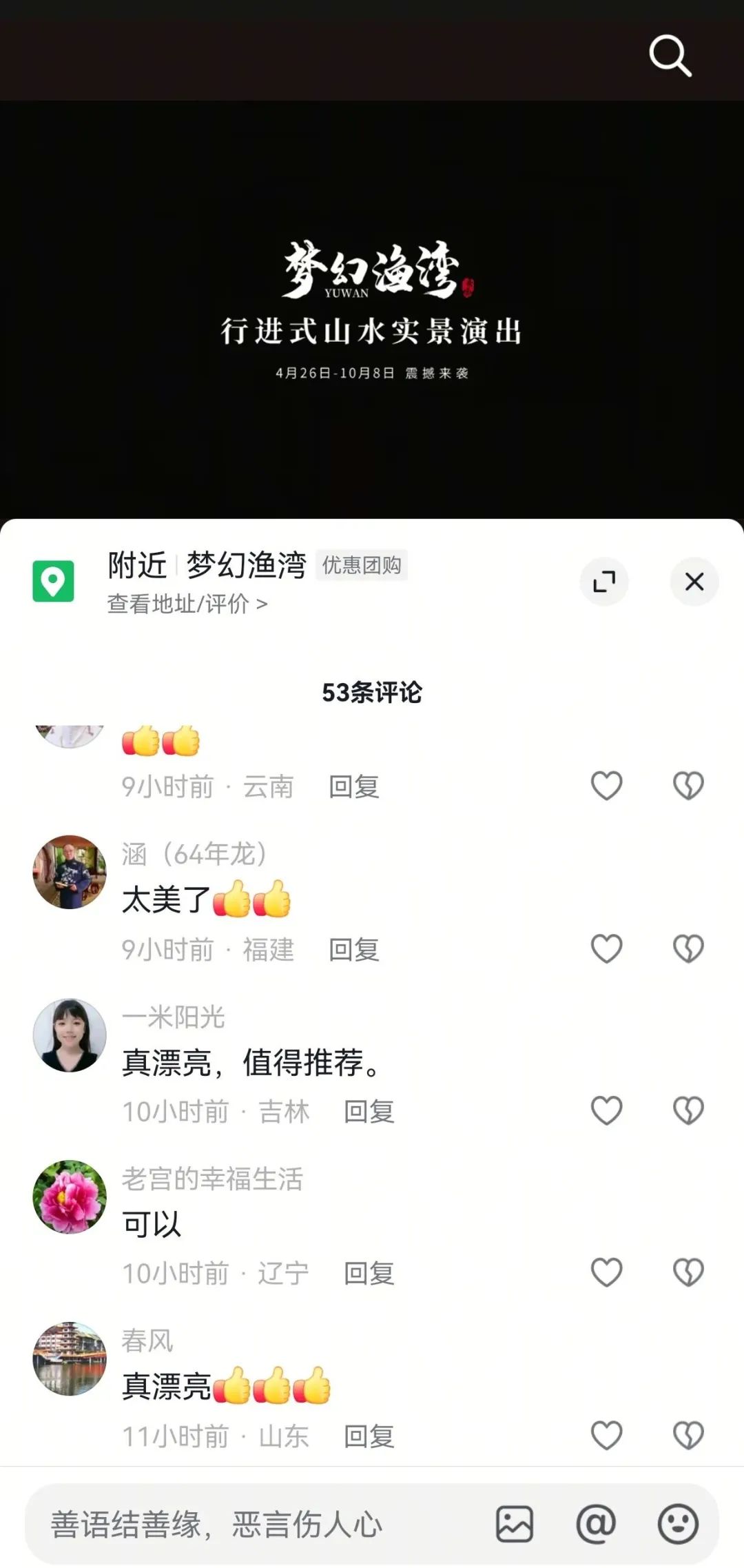This screenshot has height=1568, width=744.
Task: View 春风's profile picture
Action: tap(70, 1358)
